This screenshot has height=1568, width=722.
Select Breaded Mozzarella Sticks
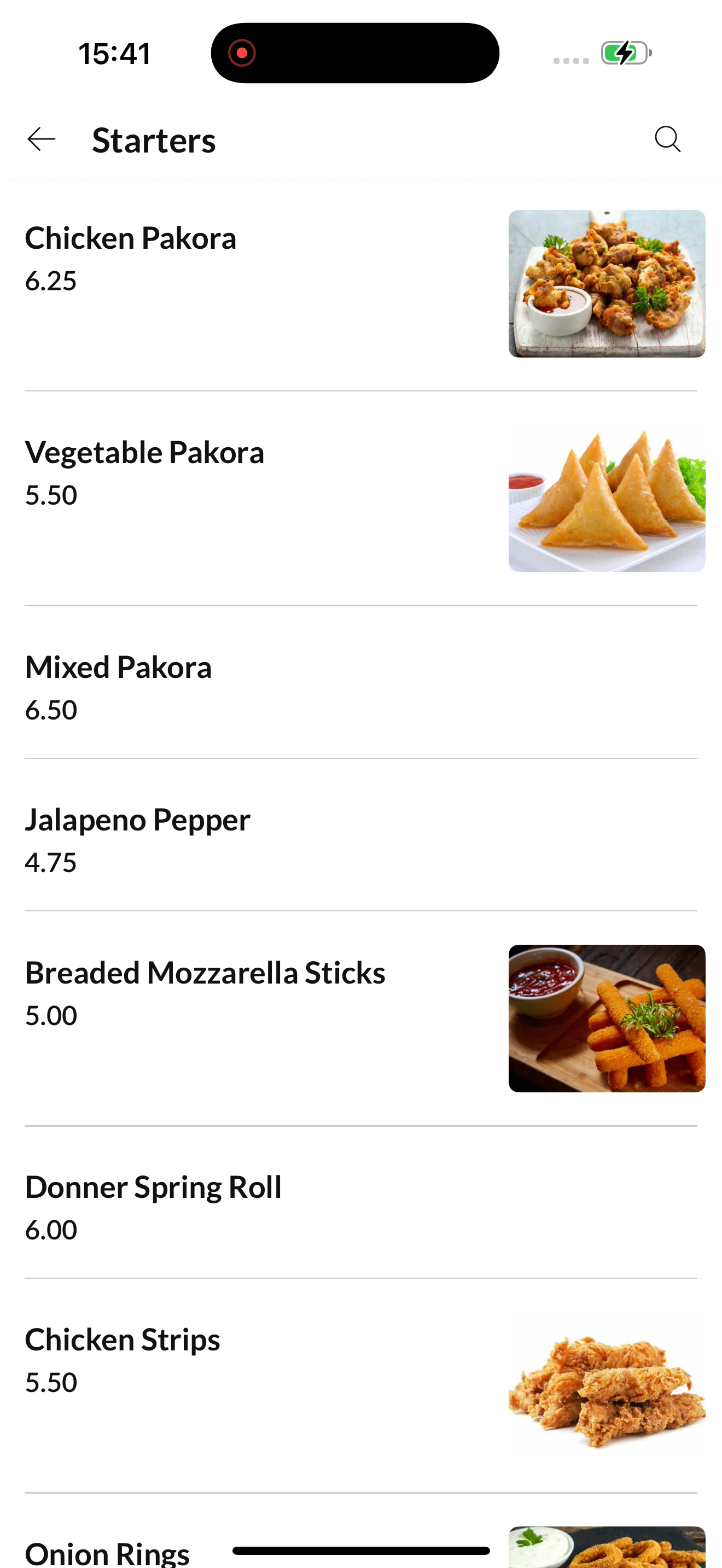pyautogui.click(x=361, y=1019)
